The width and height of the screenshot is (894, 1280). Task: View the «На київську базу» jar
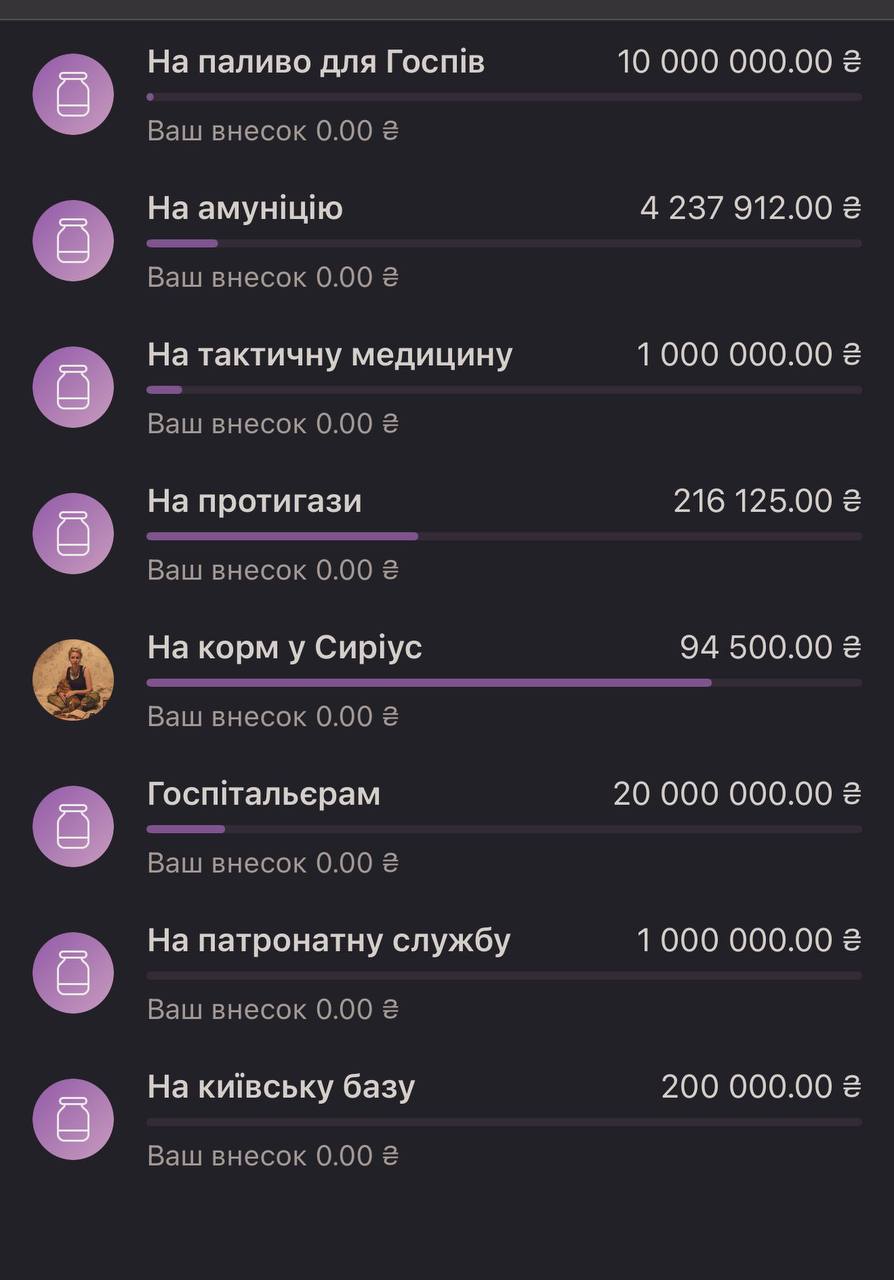(x=281, y=1087)
